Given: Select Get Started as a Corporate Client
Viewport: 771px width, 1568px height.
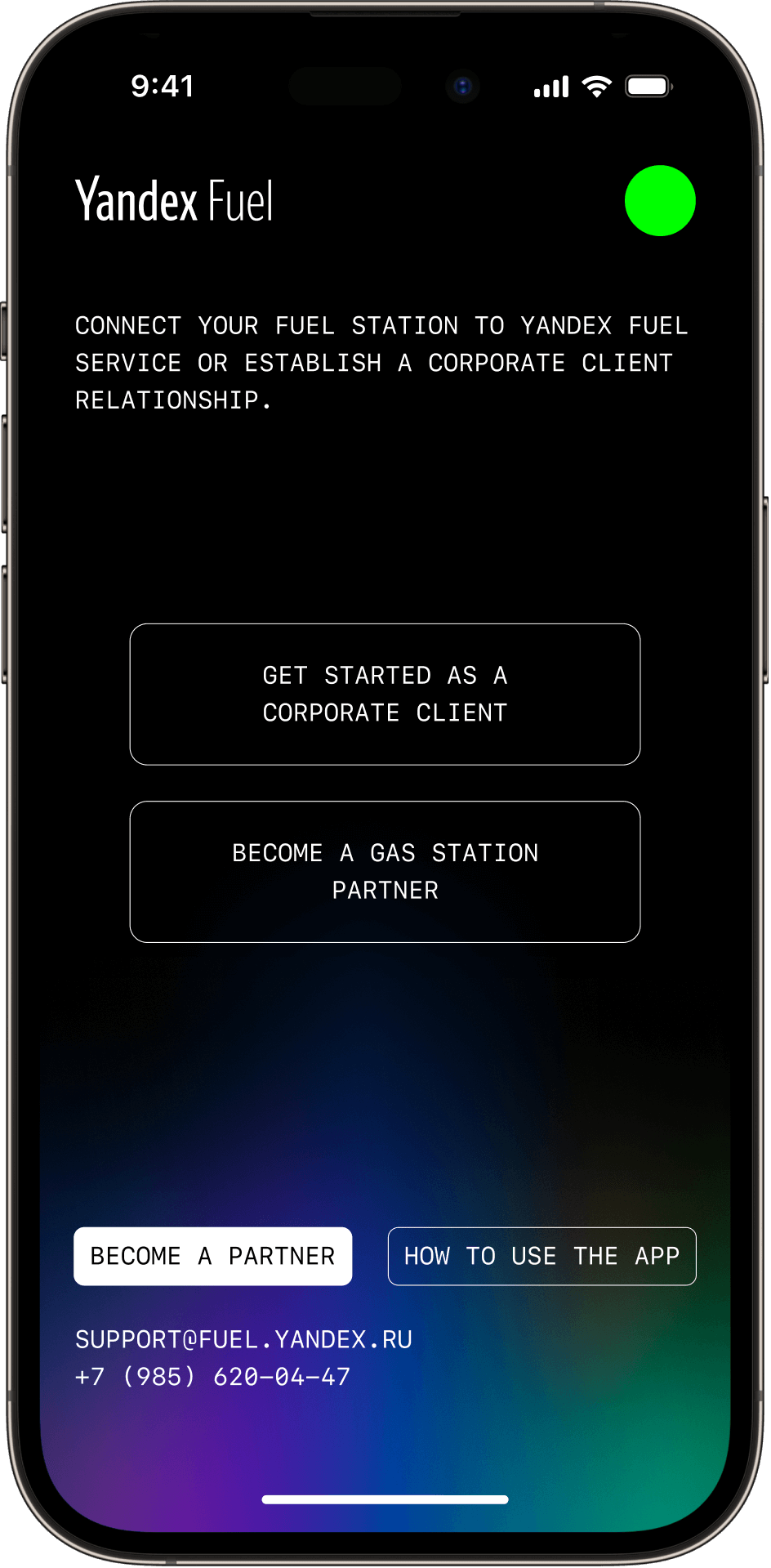Looking at the screenshot, I should (x=385, y=695).
